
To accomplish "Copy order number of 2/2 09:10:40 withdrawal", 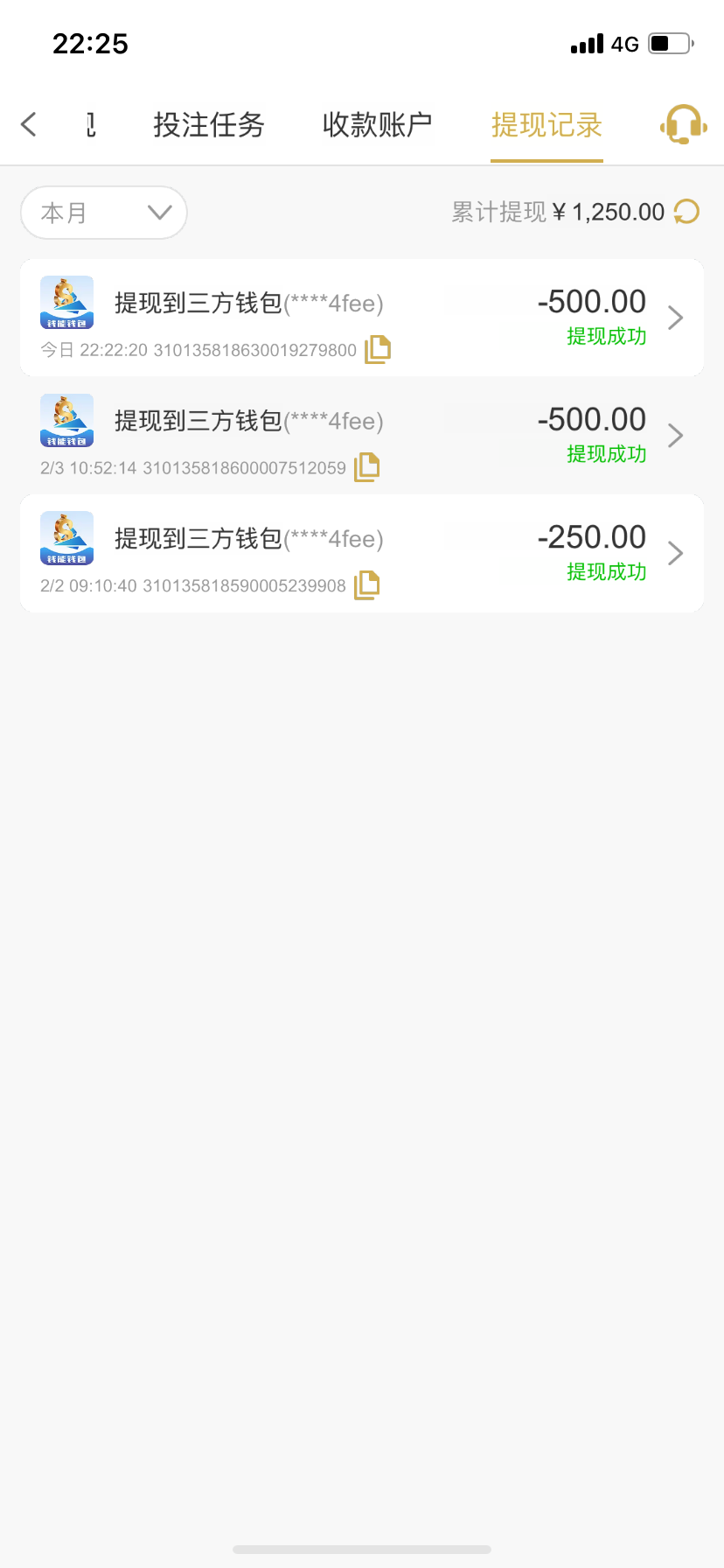I will pos(367,585).
